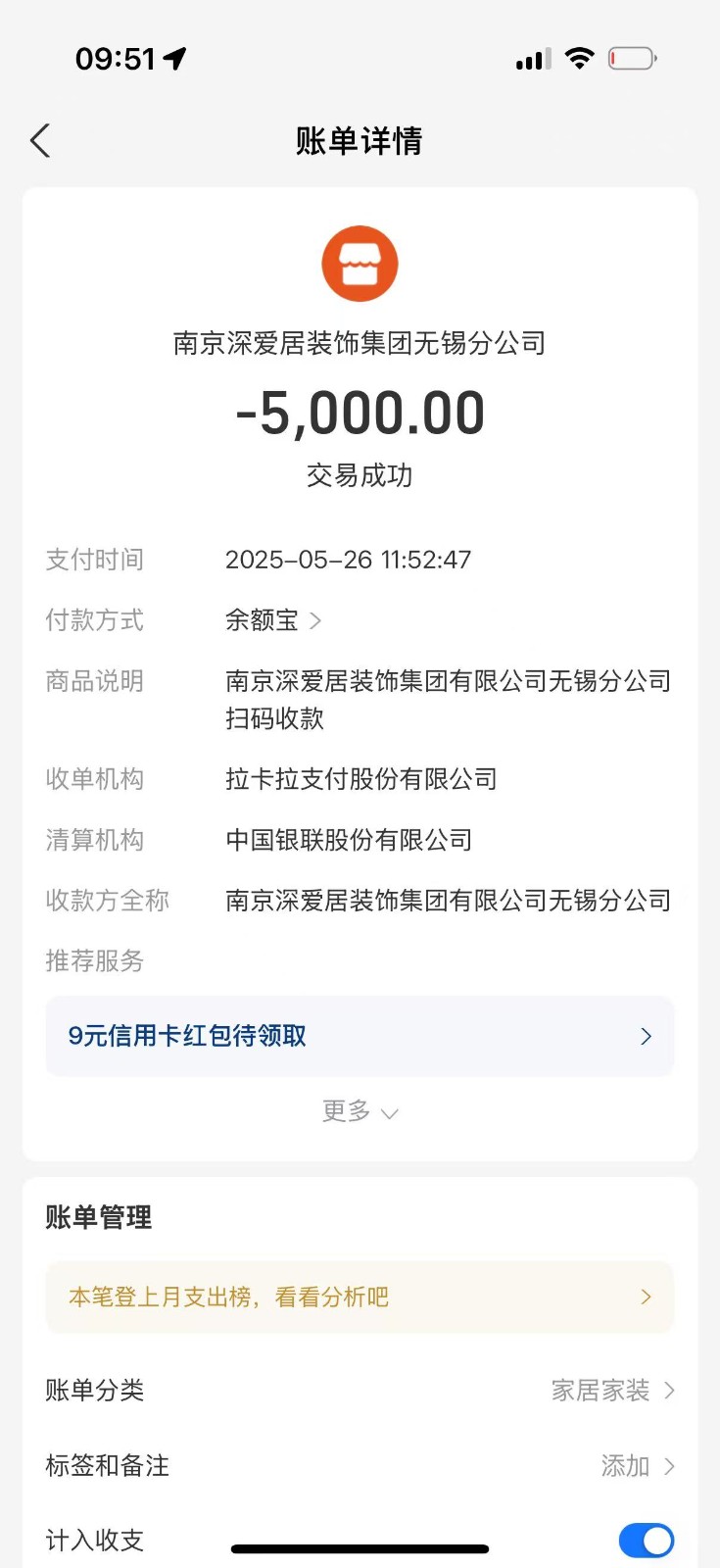
Task: View the 本笔登上月支出榜 spending analysis
Action: point(360,1298)
